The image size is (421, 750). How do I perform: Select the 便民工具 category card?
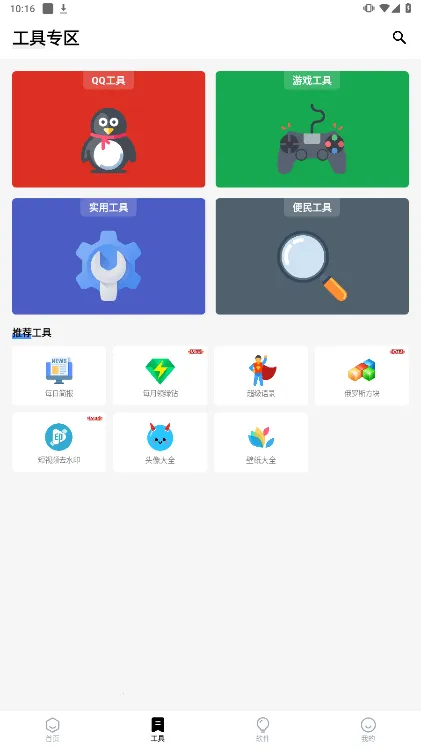312,256
